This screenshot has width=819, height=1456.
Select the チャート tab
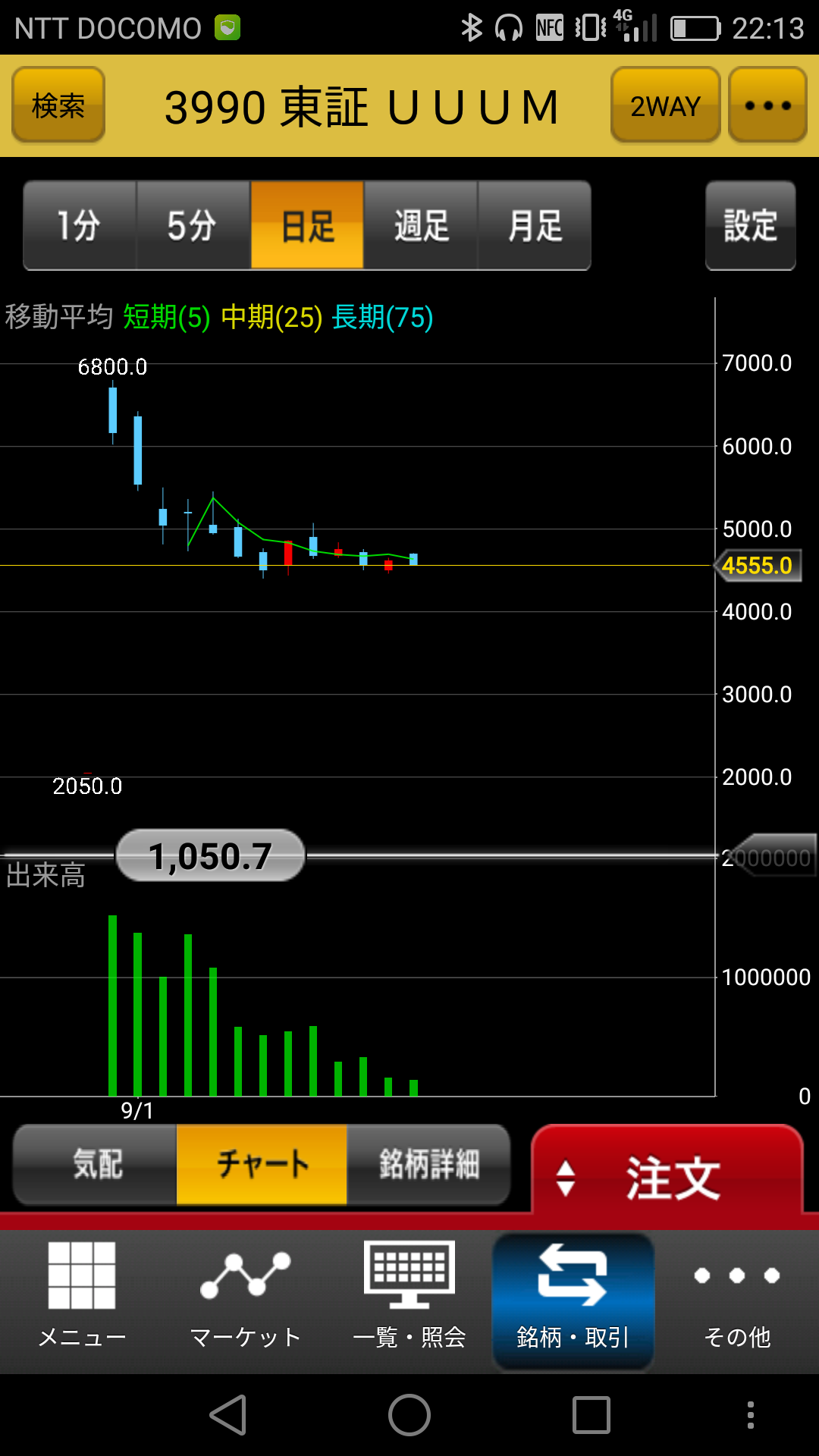click(x=262, y=1164)
